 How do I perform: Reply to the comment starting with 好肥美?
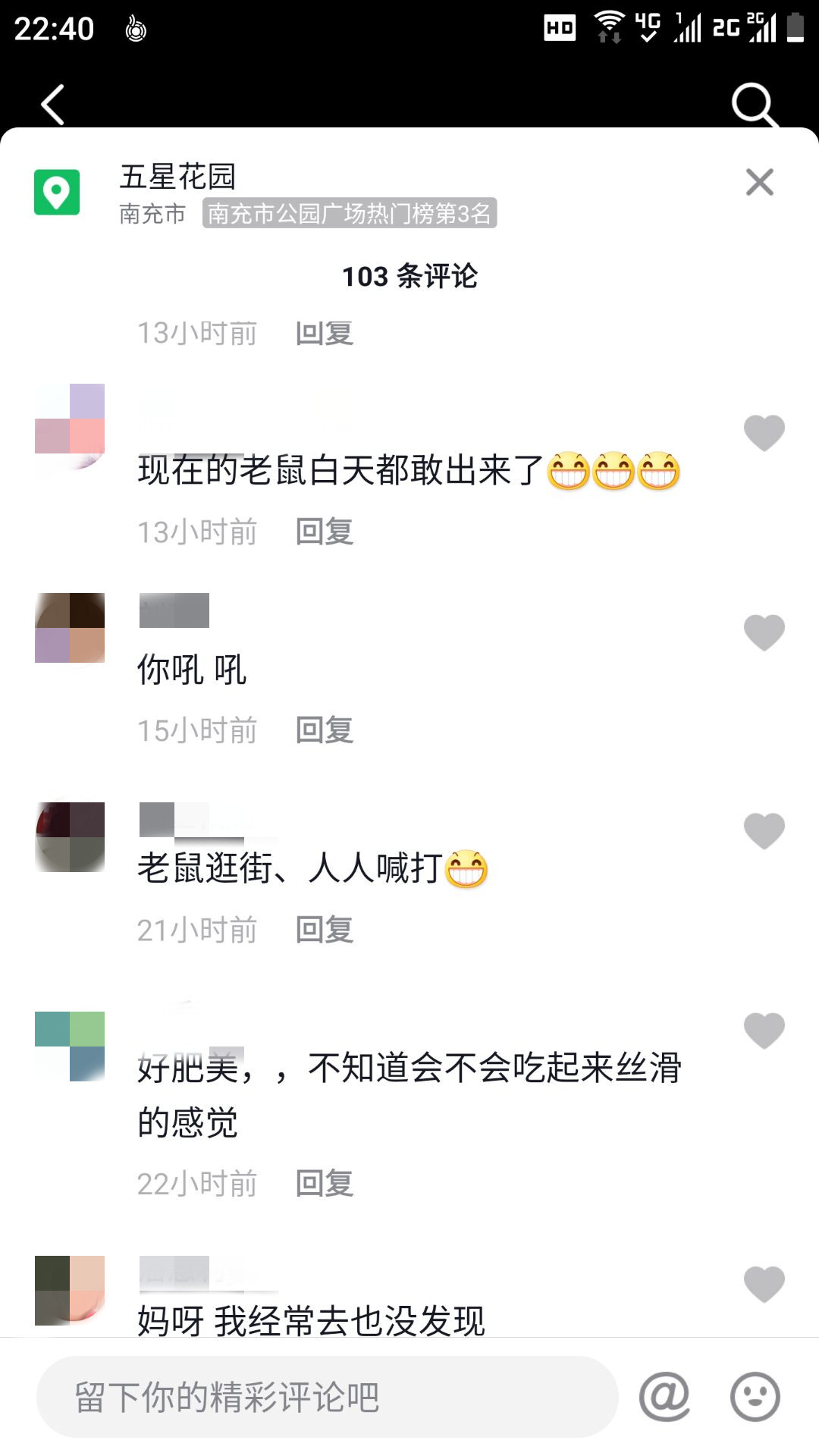(x=325, y=1183)
